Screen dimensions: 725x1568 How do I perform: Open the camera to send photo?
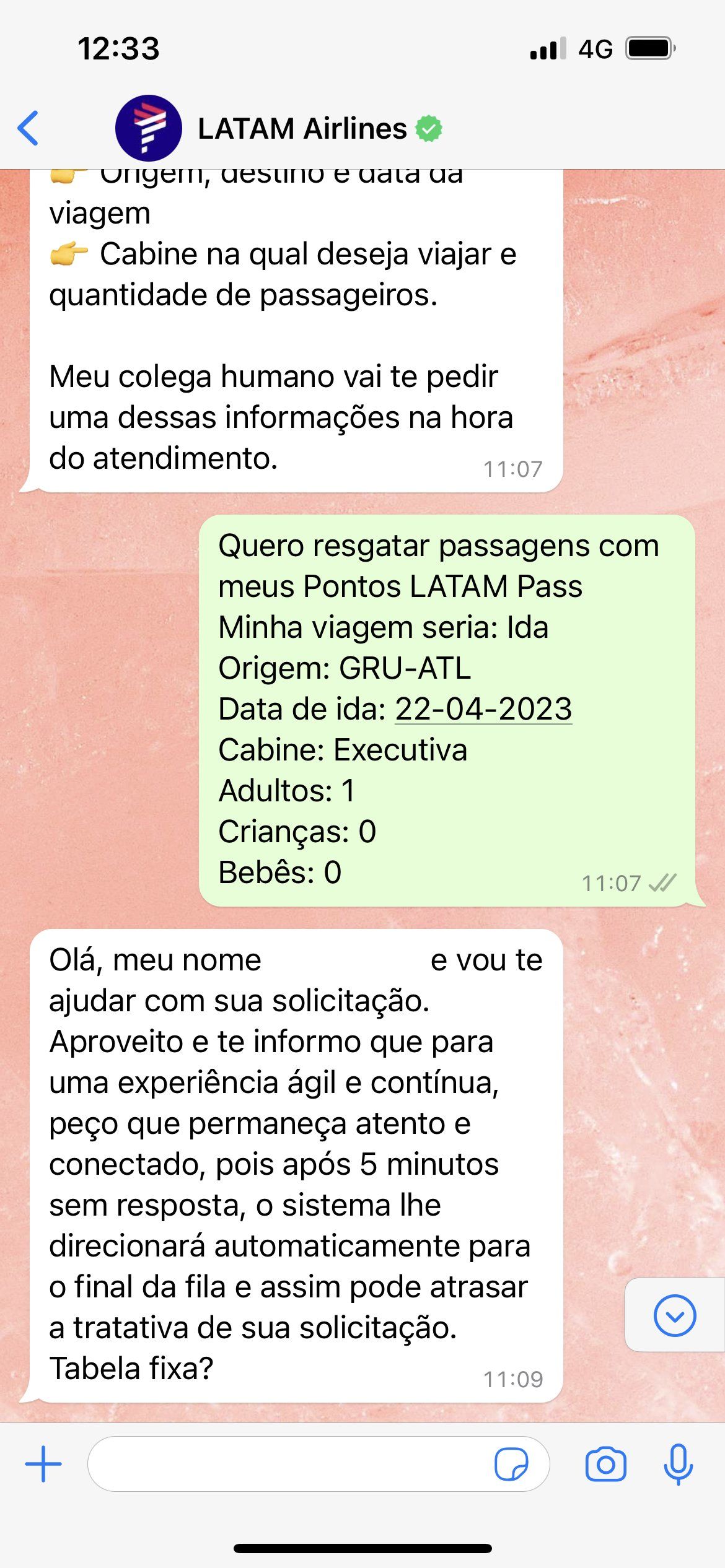(x=605, y=1464)
